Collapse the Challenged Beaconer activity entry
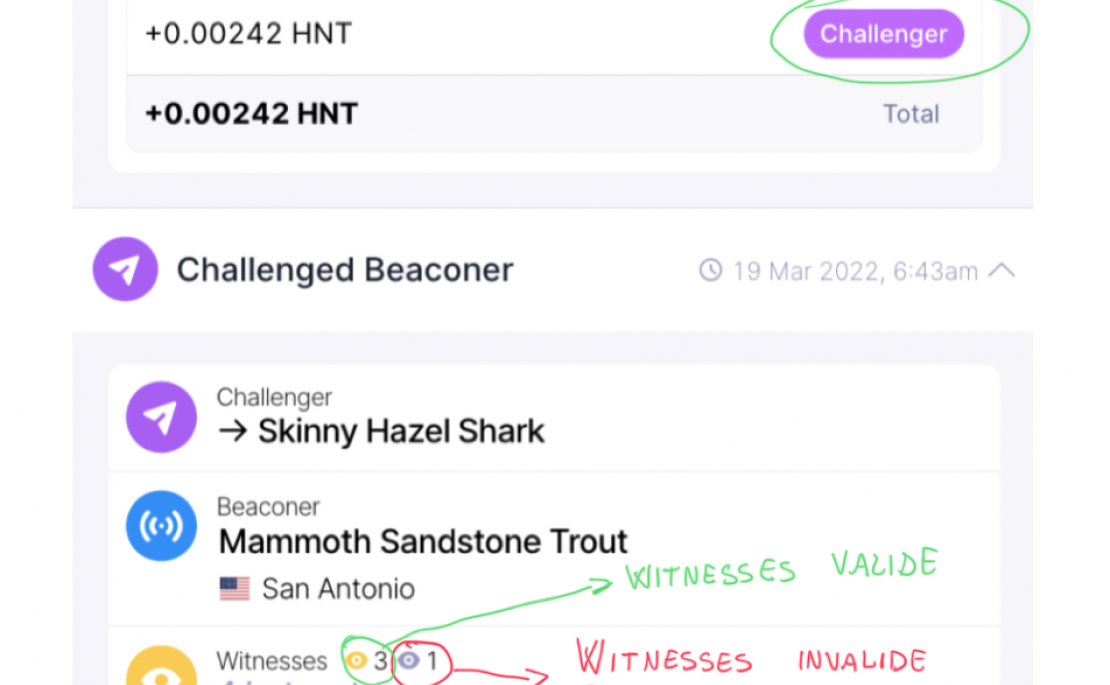 (1001, 271)
